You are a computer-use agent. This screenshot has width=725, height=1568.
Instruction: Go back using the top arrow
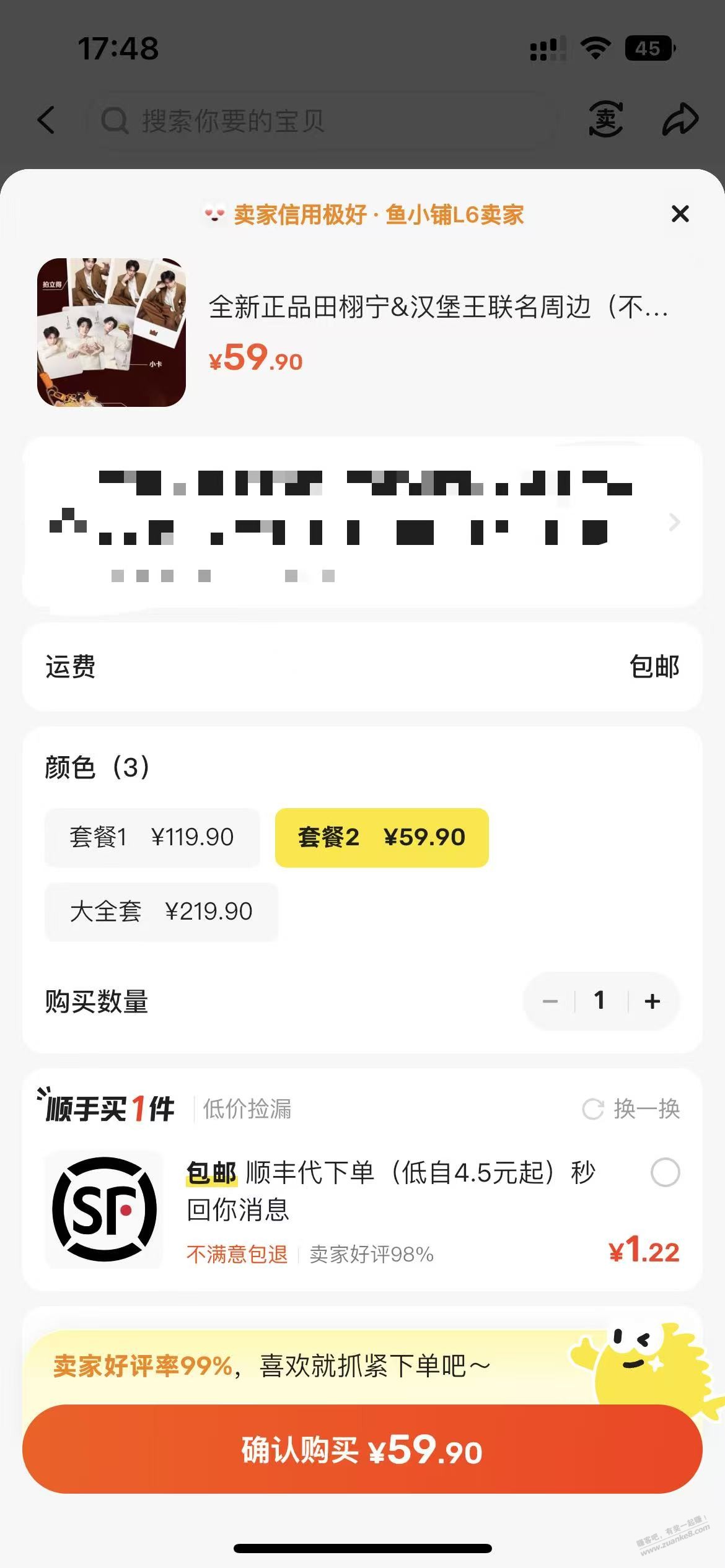point(46,120)
